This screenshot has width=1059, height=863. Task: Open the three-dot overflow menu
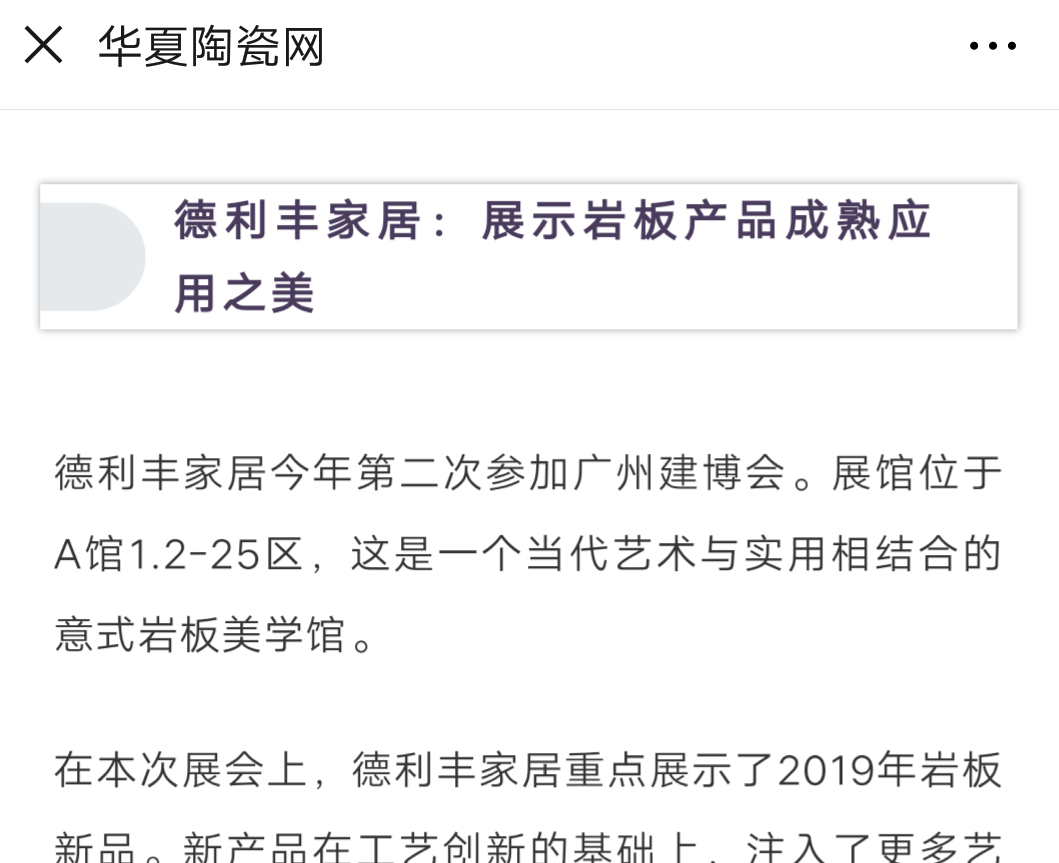pos(992,46)
